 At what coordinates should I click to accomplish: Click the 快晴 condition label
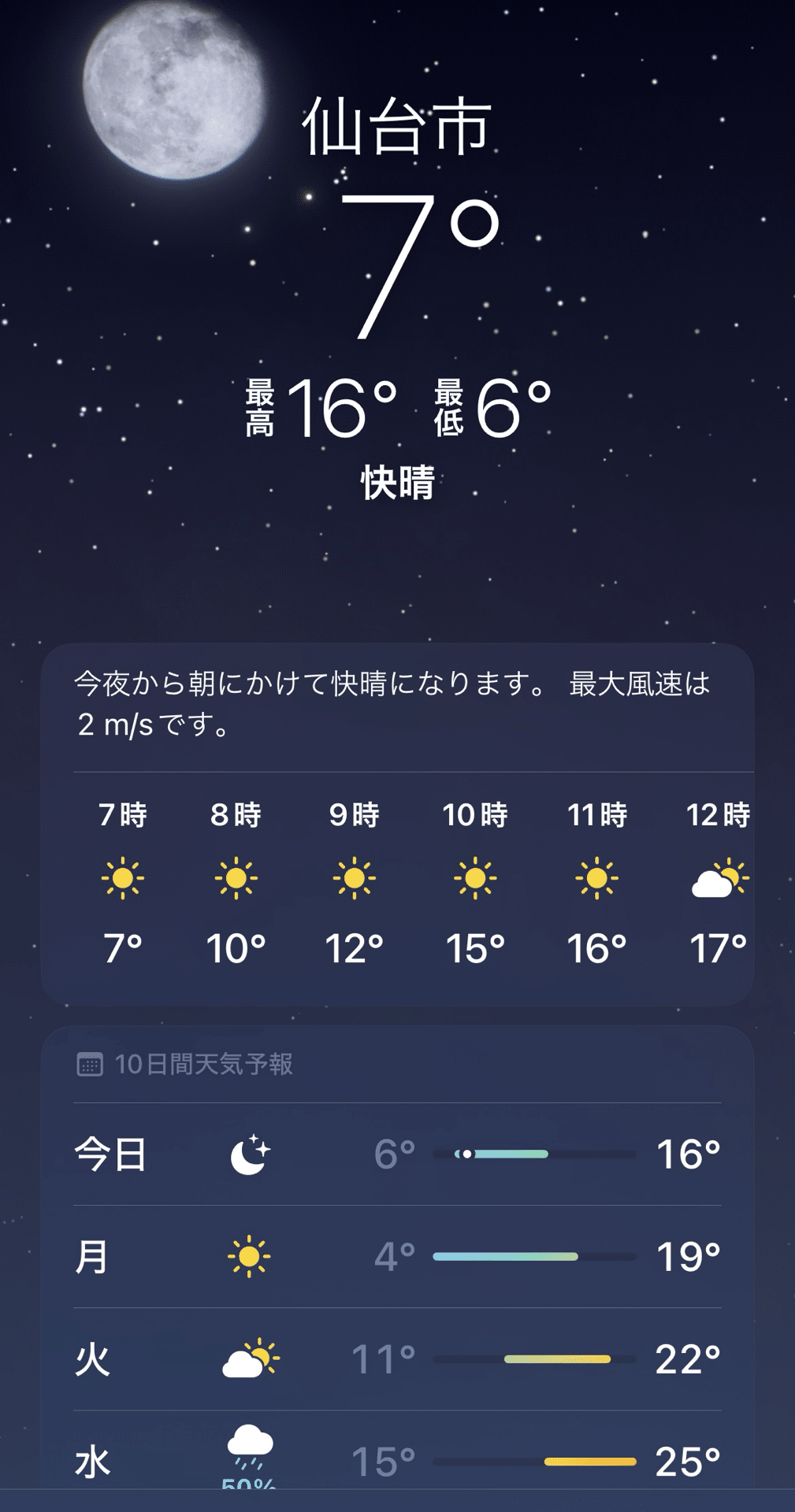coord(397,482)
